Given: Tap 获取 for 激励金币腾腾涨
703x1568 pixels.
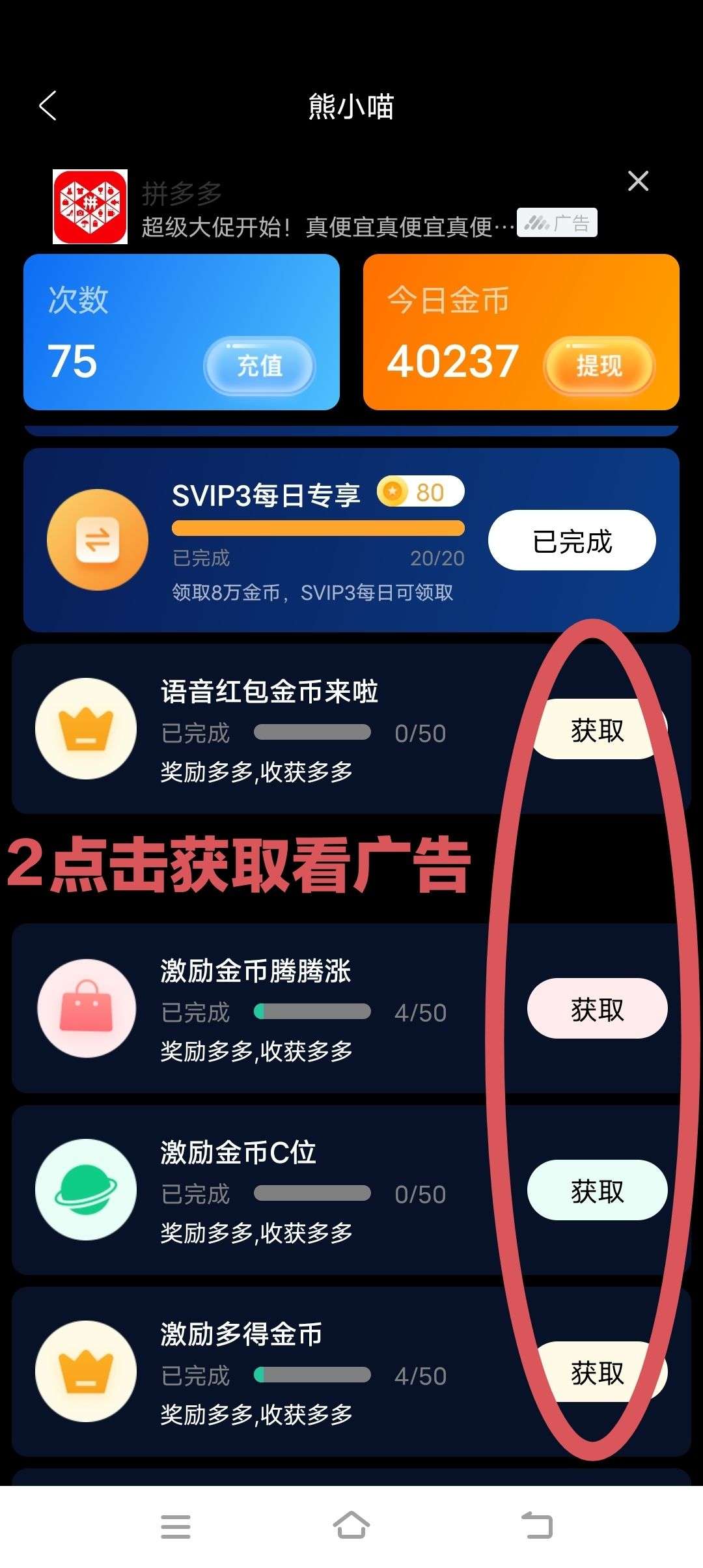Looking at the screenshot, I should pos(598,1009).
